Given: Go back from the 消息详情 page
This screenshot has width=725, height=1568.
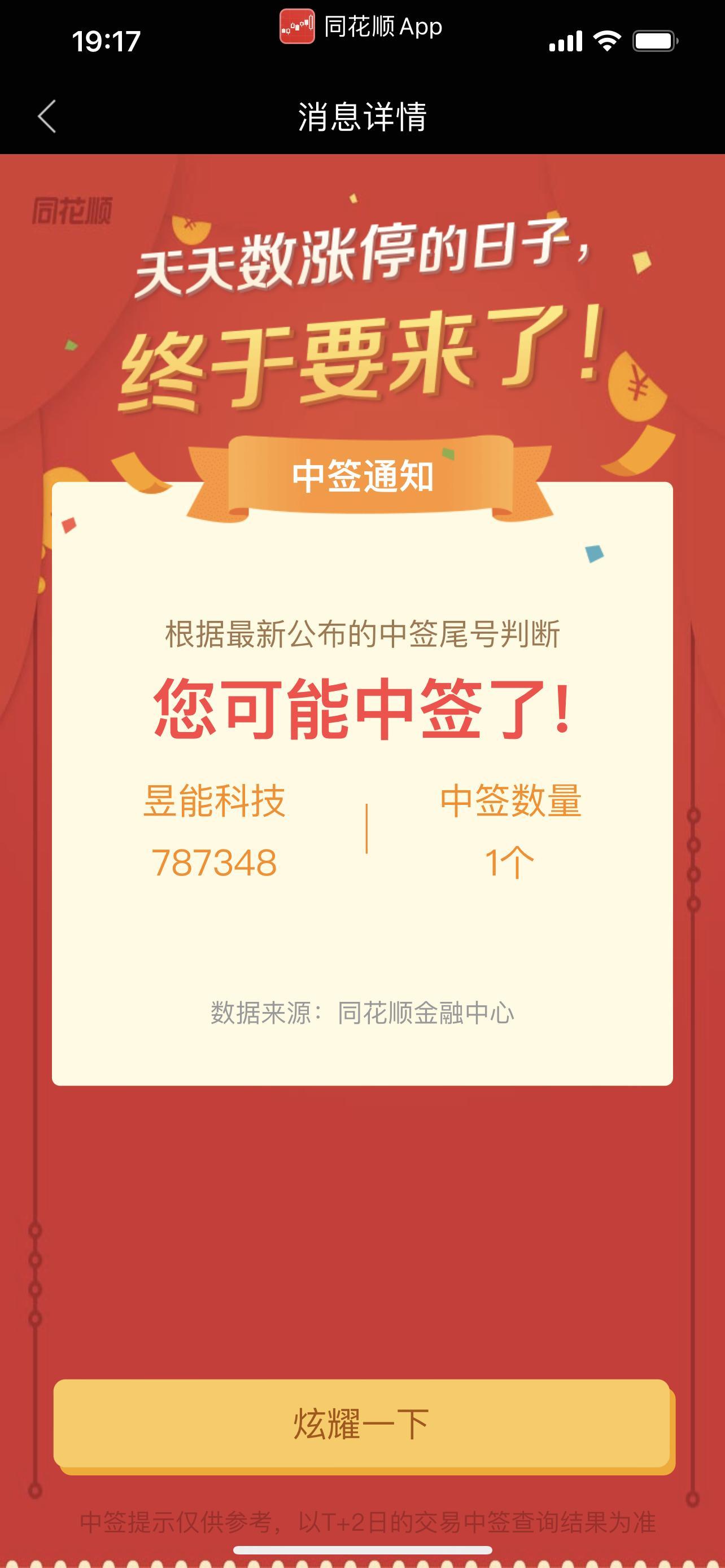Looking at the screenshot, I should [x=47, y=116].
